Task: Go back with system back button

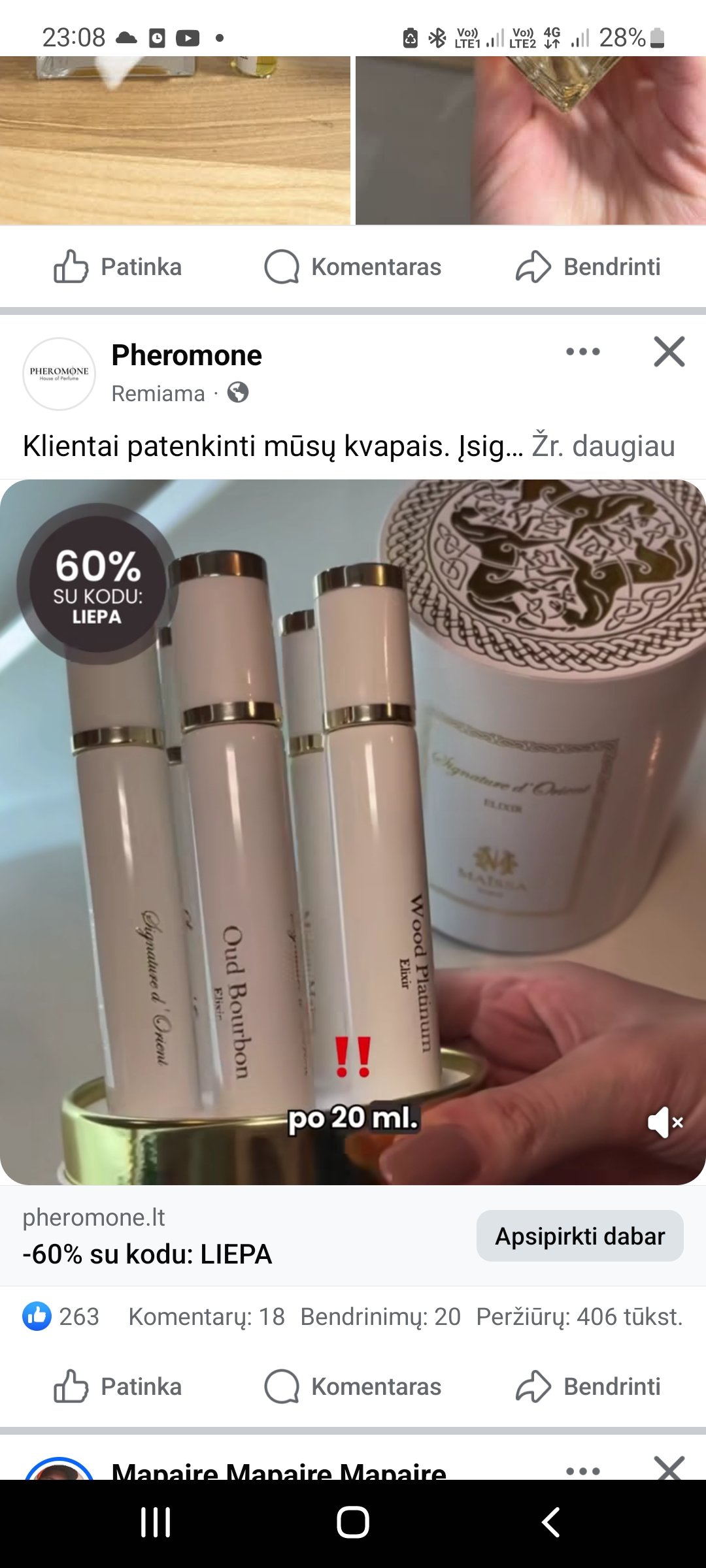Action: (x=550, y=1522)
